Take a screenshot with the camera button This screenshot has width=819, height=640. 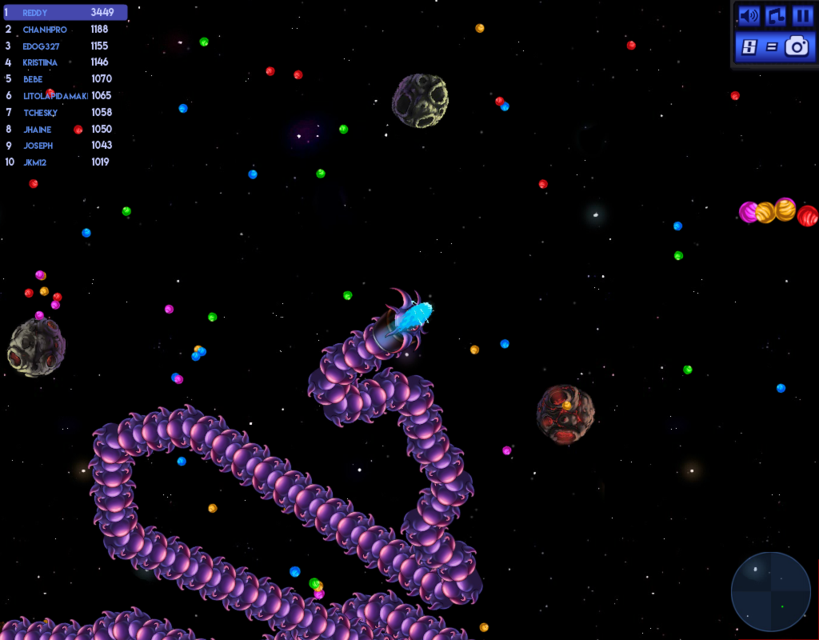797,46
